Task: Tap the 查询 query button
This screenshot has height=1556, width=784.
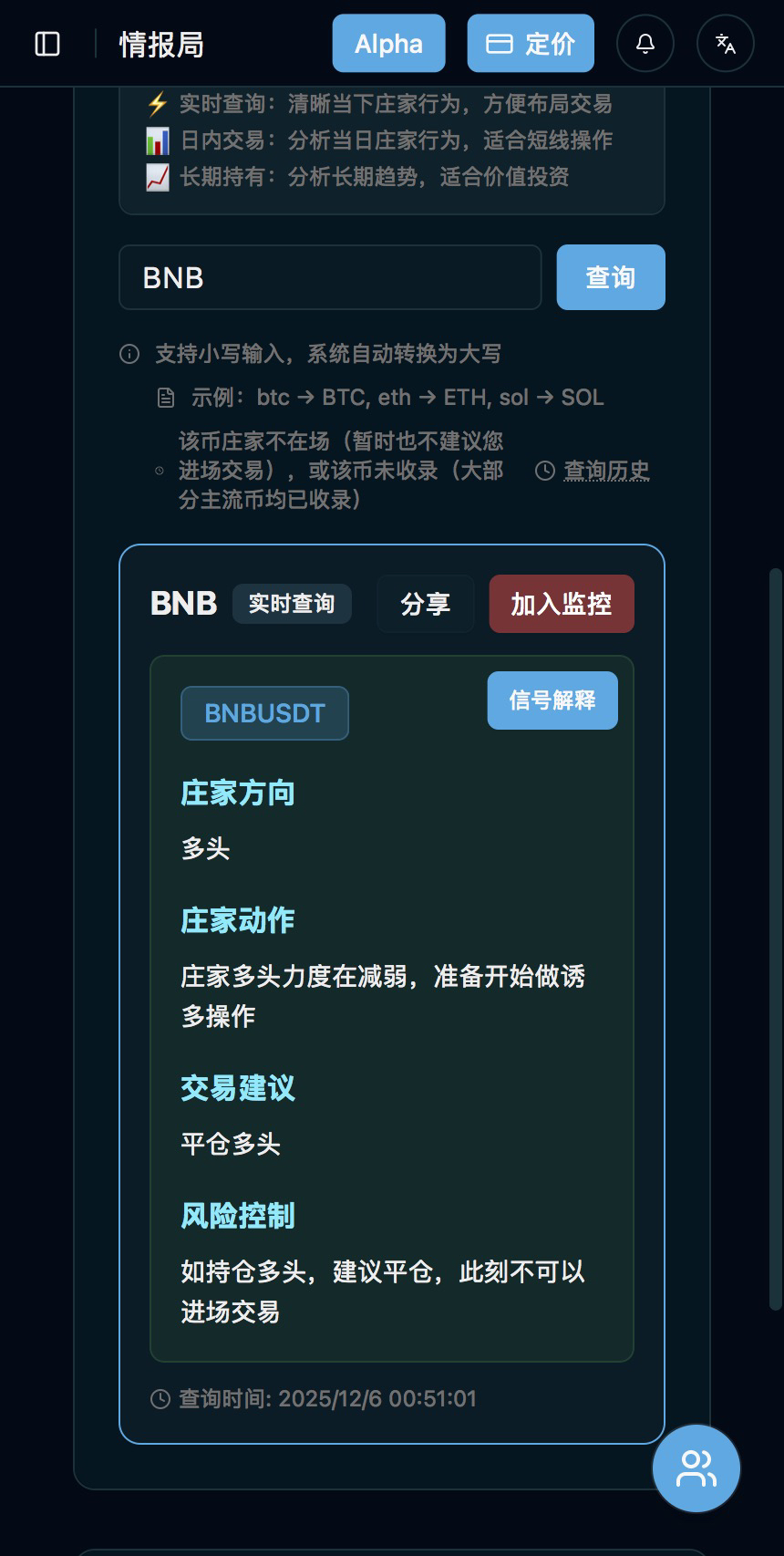Action: (611, 277)
